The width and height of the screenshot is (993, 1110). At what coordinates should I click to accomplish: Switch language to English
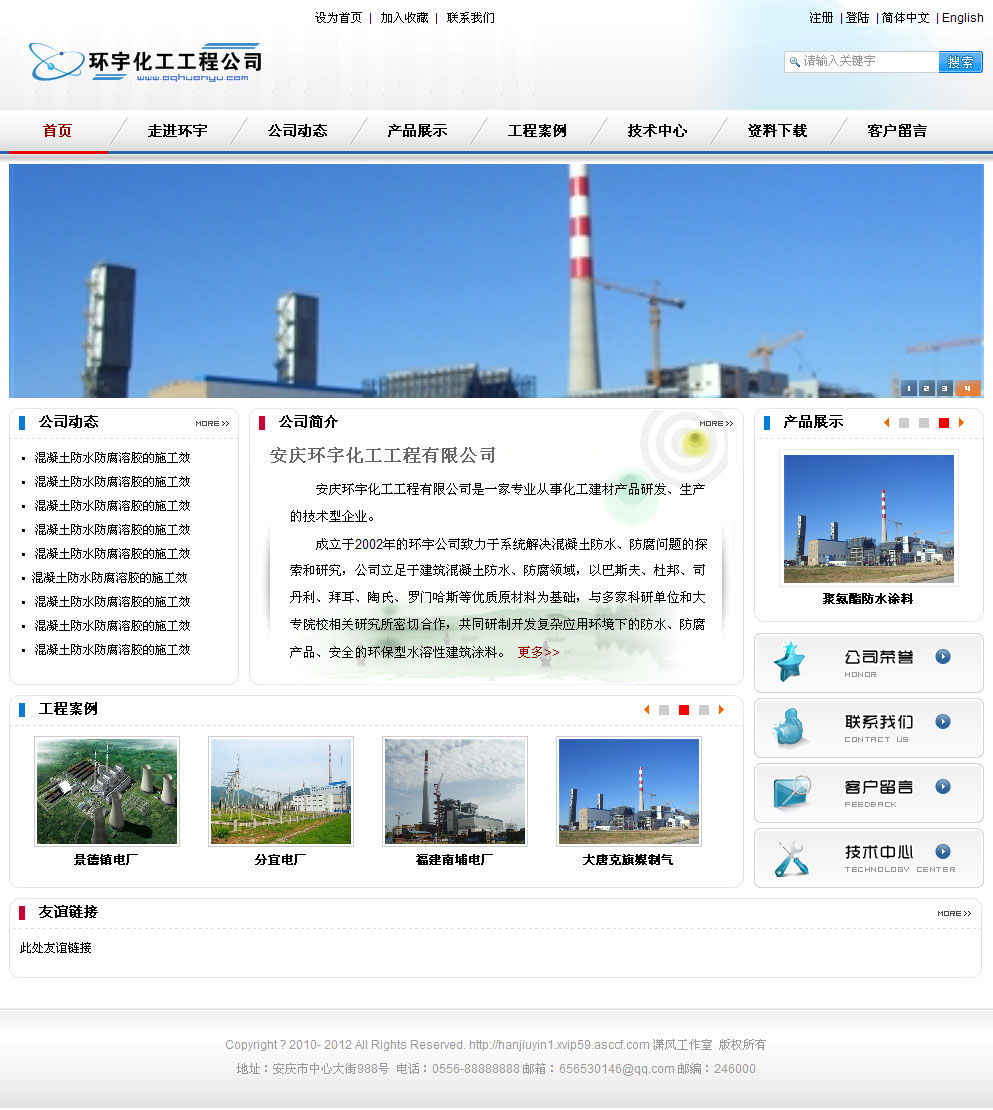[x=962, y=18]
